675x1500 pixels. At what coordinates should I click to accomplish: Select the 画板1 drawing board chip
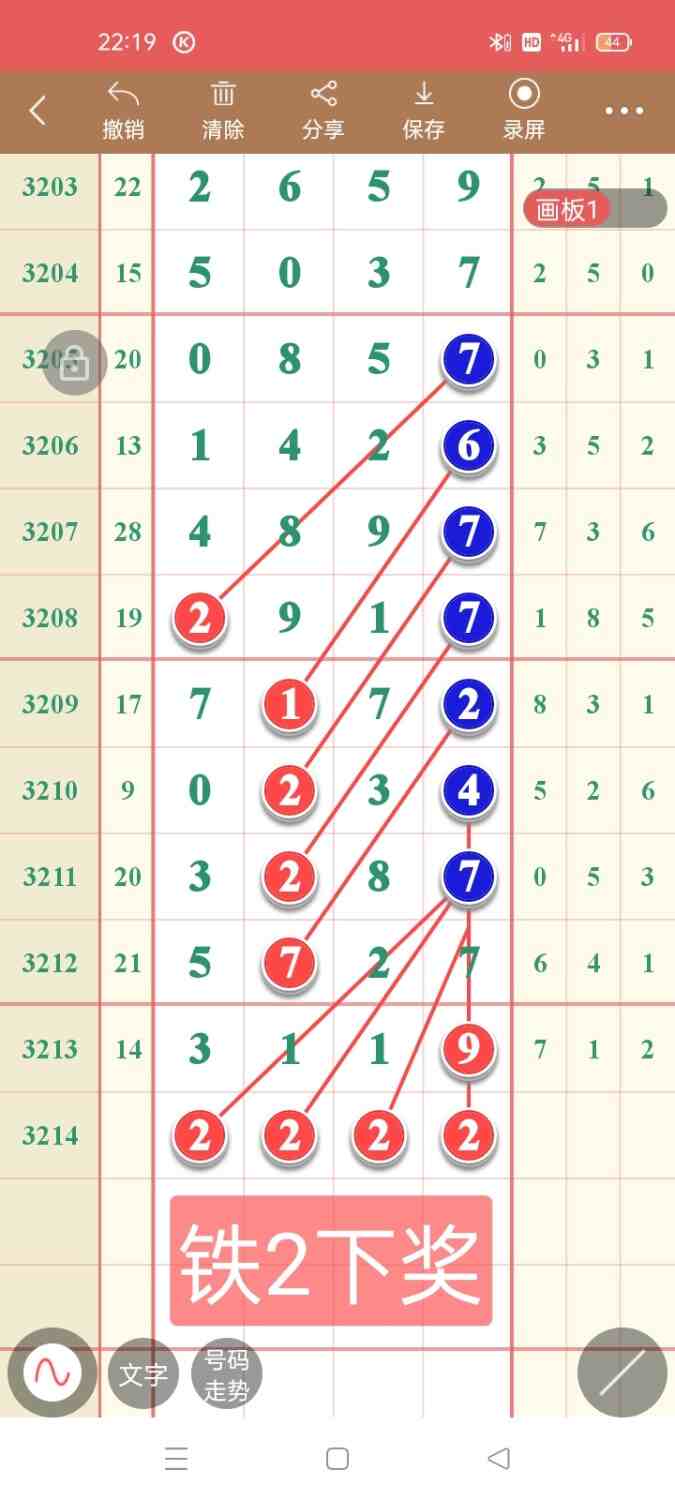pyautogui.click(x=568, y=210)
